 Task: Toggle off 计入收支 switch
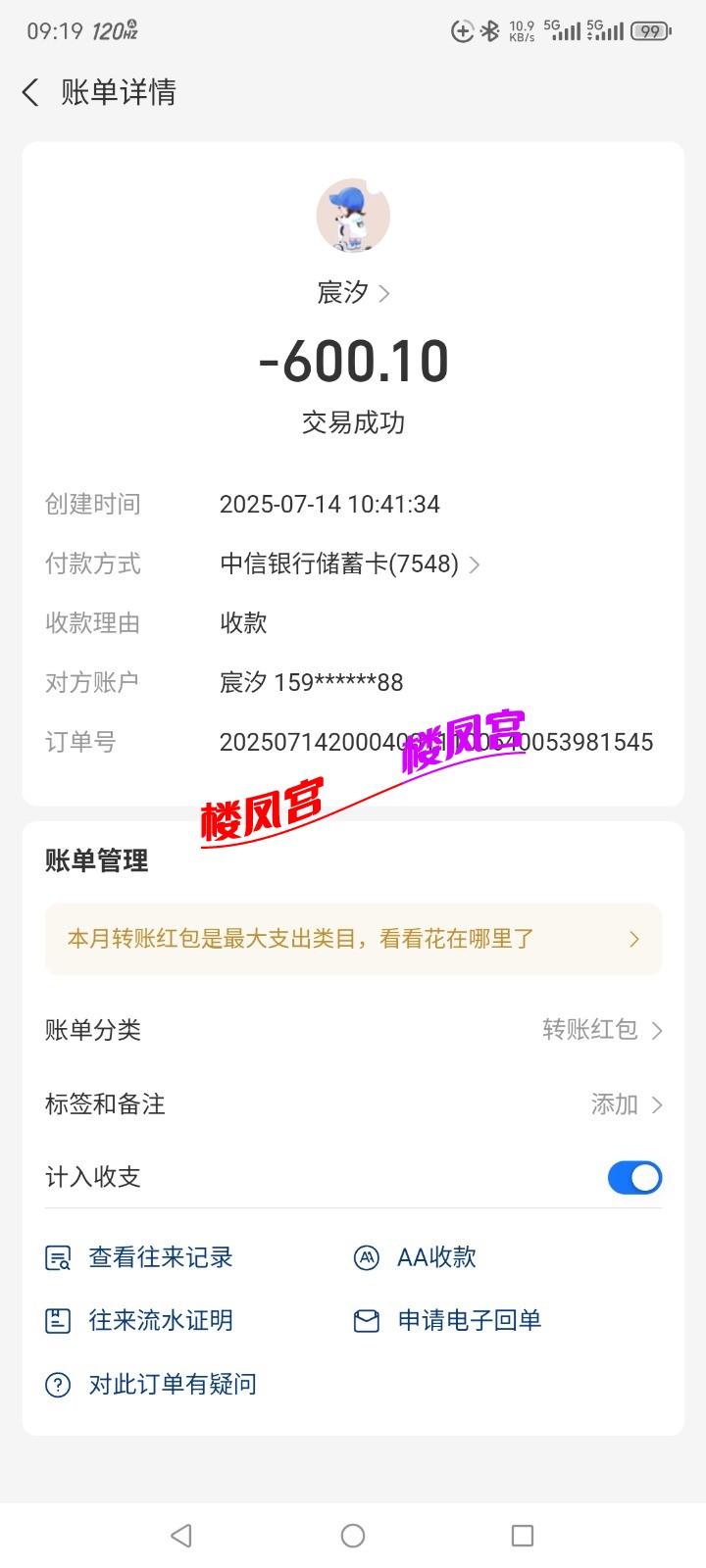(634, 1177)
